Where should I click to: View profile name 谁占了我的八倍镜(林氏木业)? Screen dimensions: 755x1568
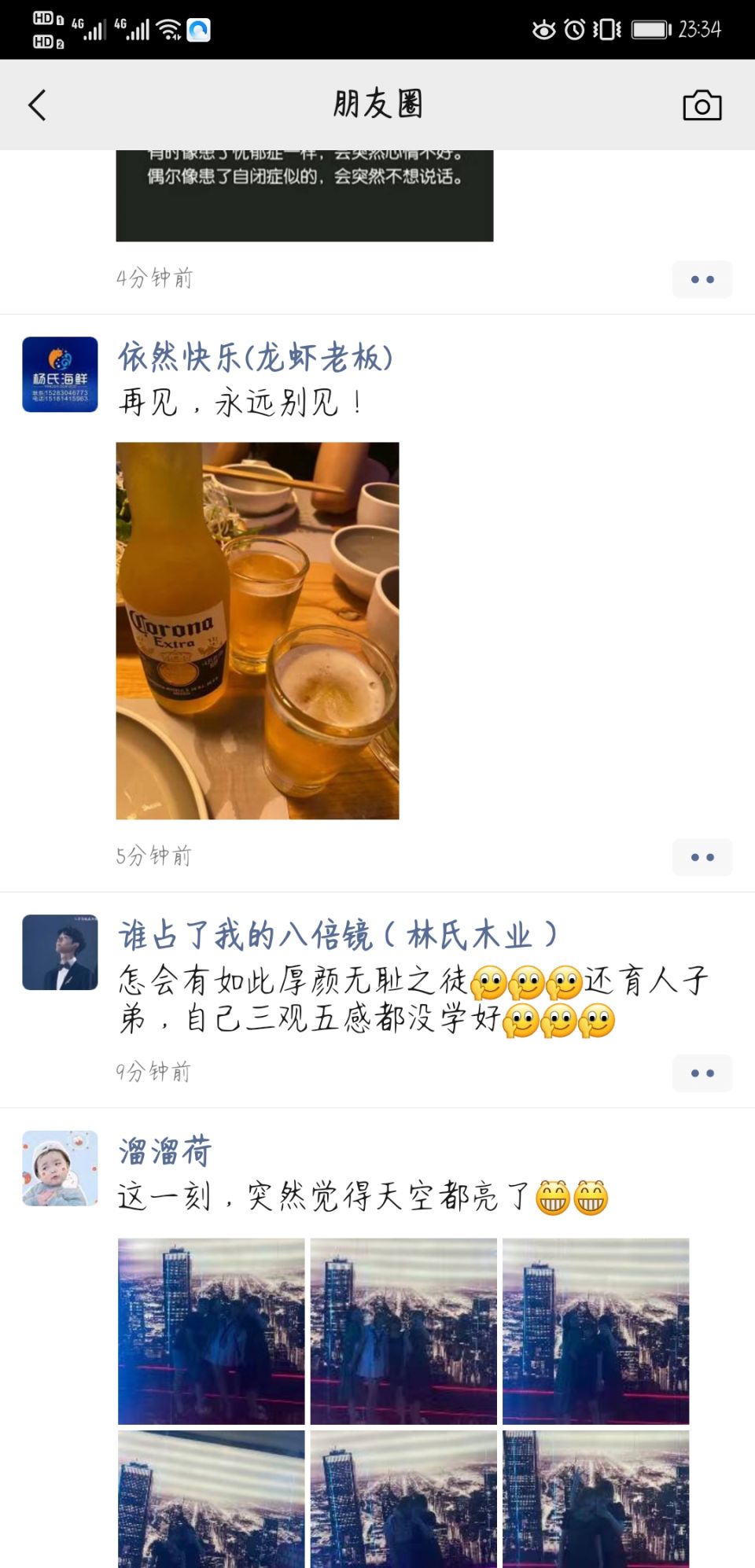pos(338,936)
